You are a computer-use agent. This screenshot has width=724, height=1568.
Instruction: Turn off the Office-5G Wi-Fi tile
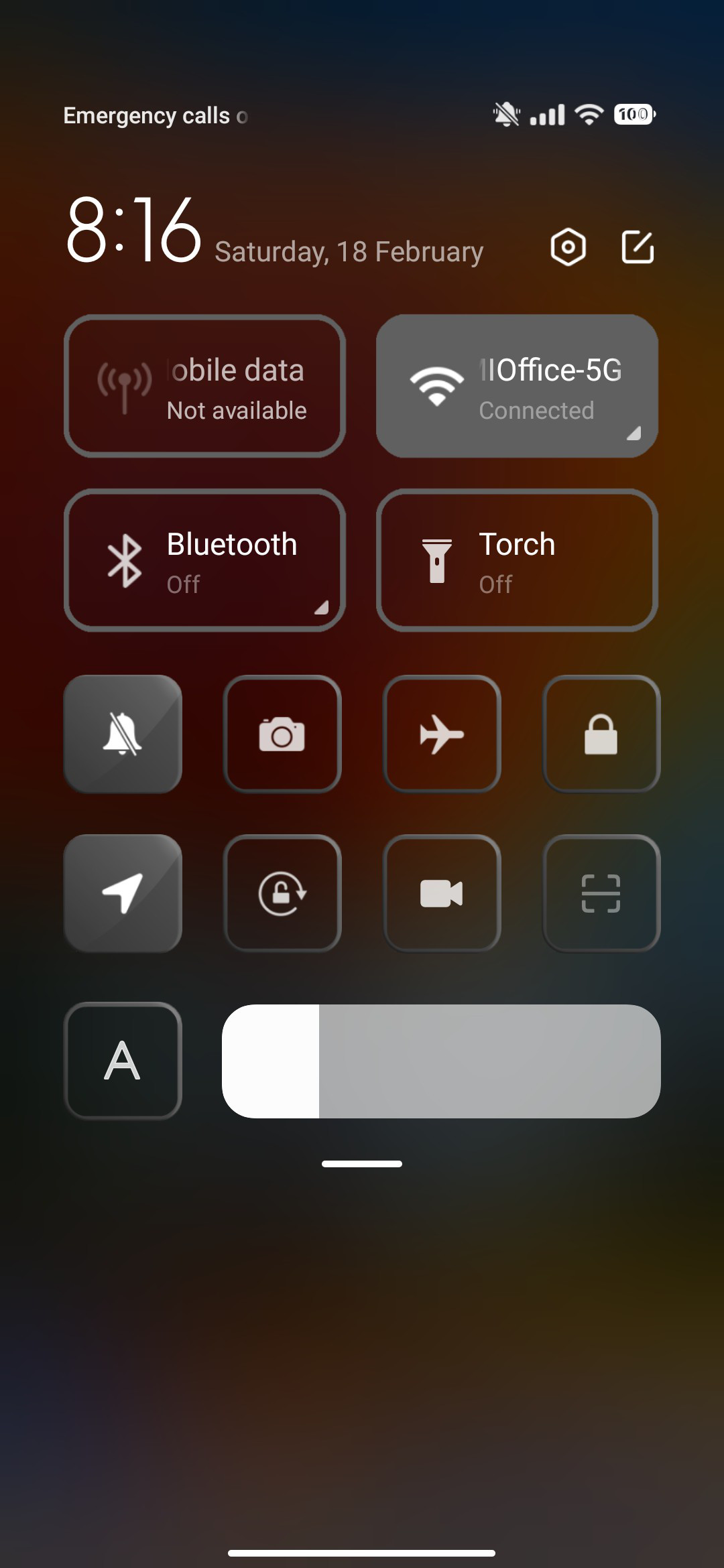[517, 386]
